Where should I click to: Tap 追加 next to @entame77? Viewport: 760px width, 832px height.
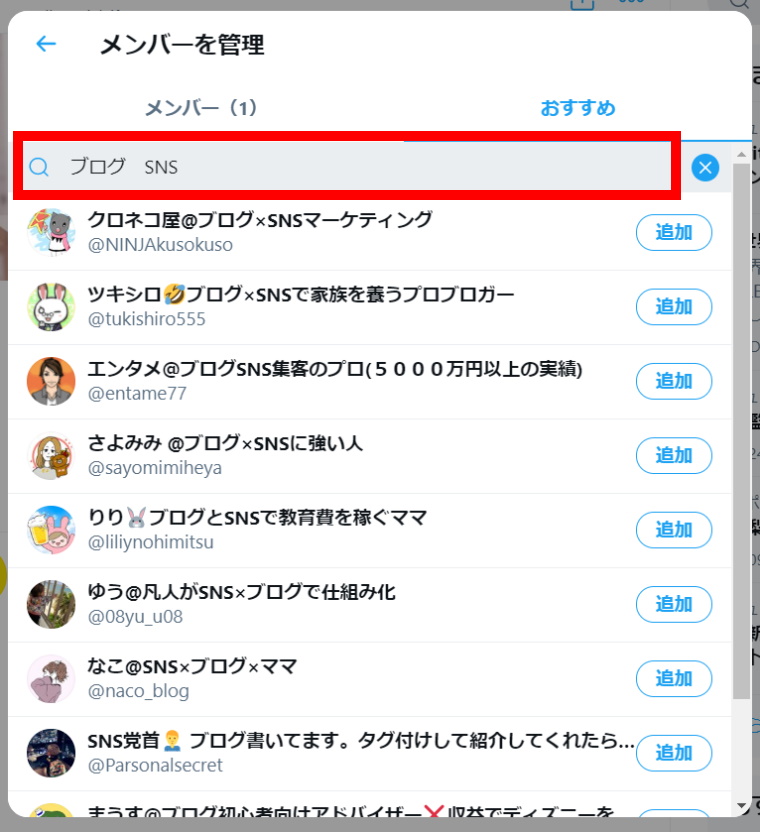673,381
